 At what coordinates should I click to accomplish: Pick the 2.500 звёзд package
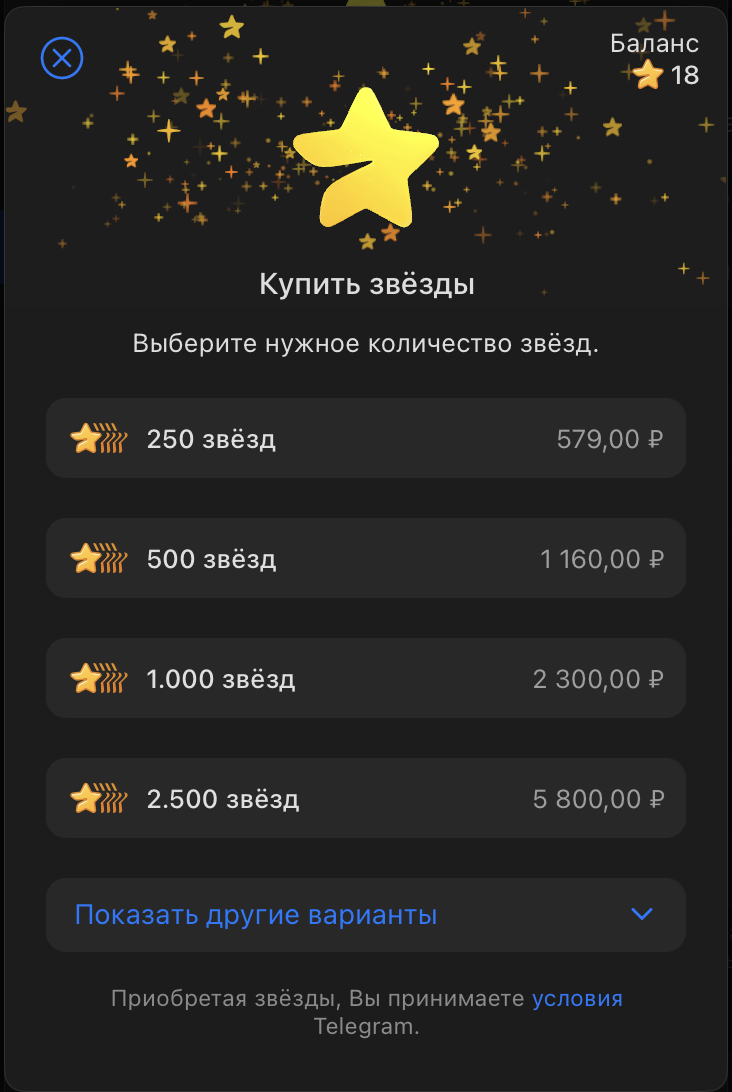[x=365, y=799]
